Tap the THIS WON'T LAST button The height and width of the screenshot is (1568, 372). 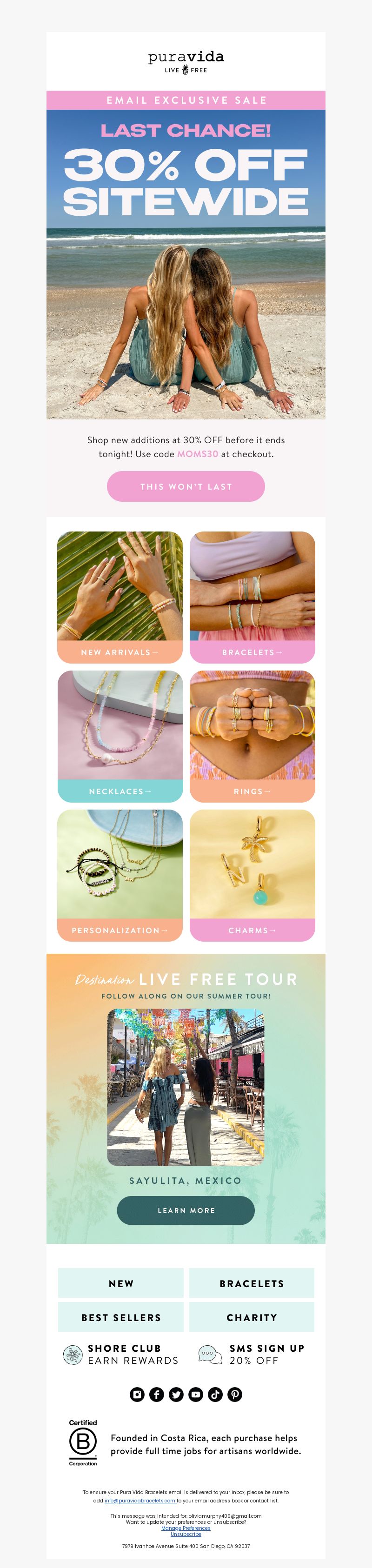coord(186,486)
